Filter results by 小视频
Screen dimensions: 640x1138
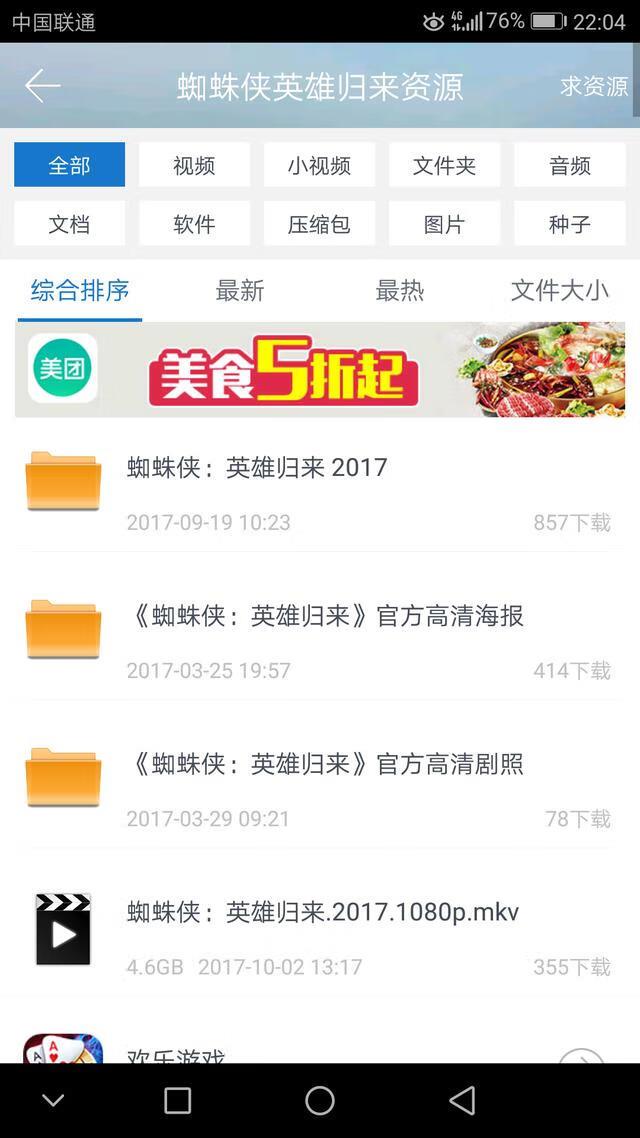319,166
